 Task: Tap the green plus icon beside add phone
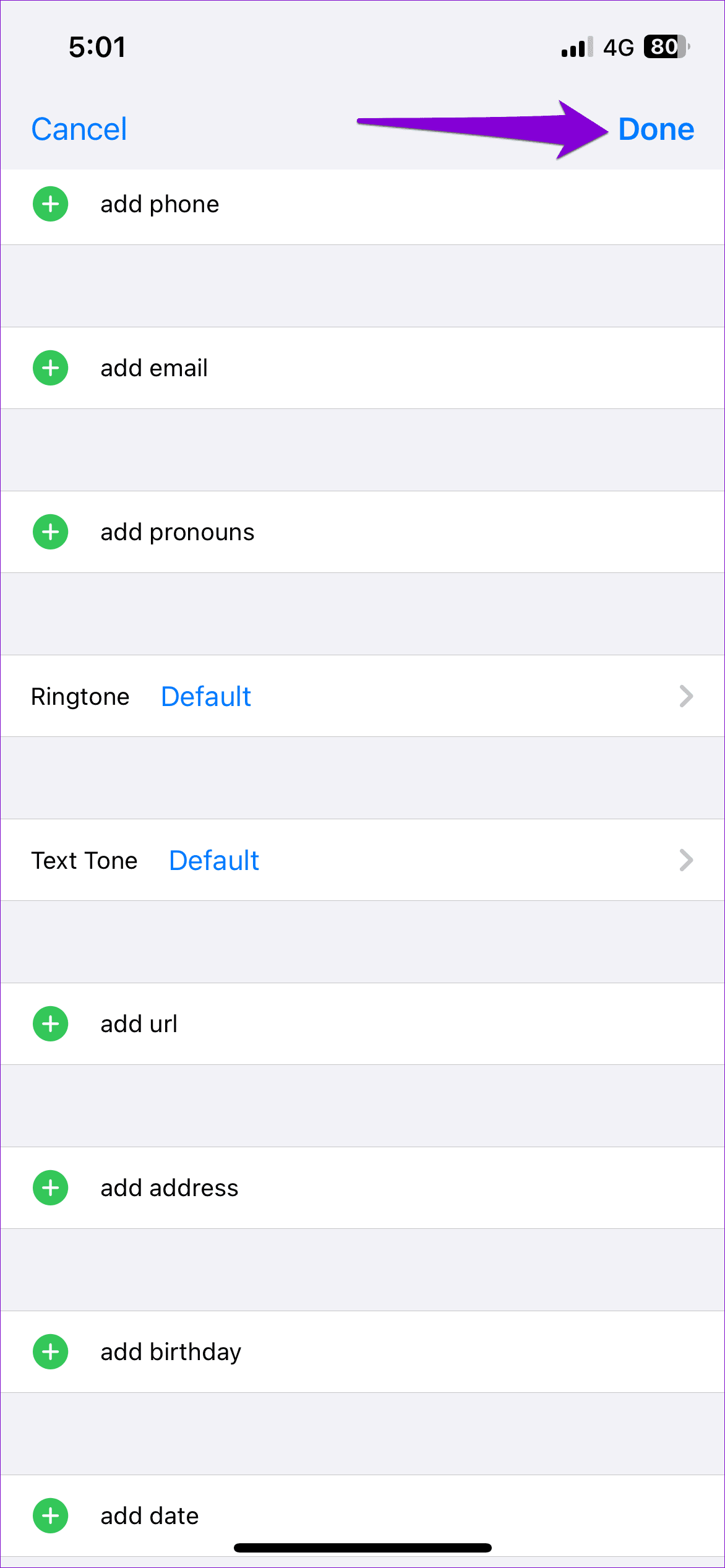coord(50,204)
